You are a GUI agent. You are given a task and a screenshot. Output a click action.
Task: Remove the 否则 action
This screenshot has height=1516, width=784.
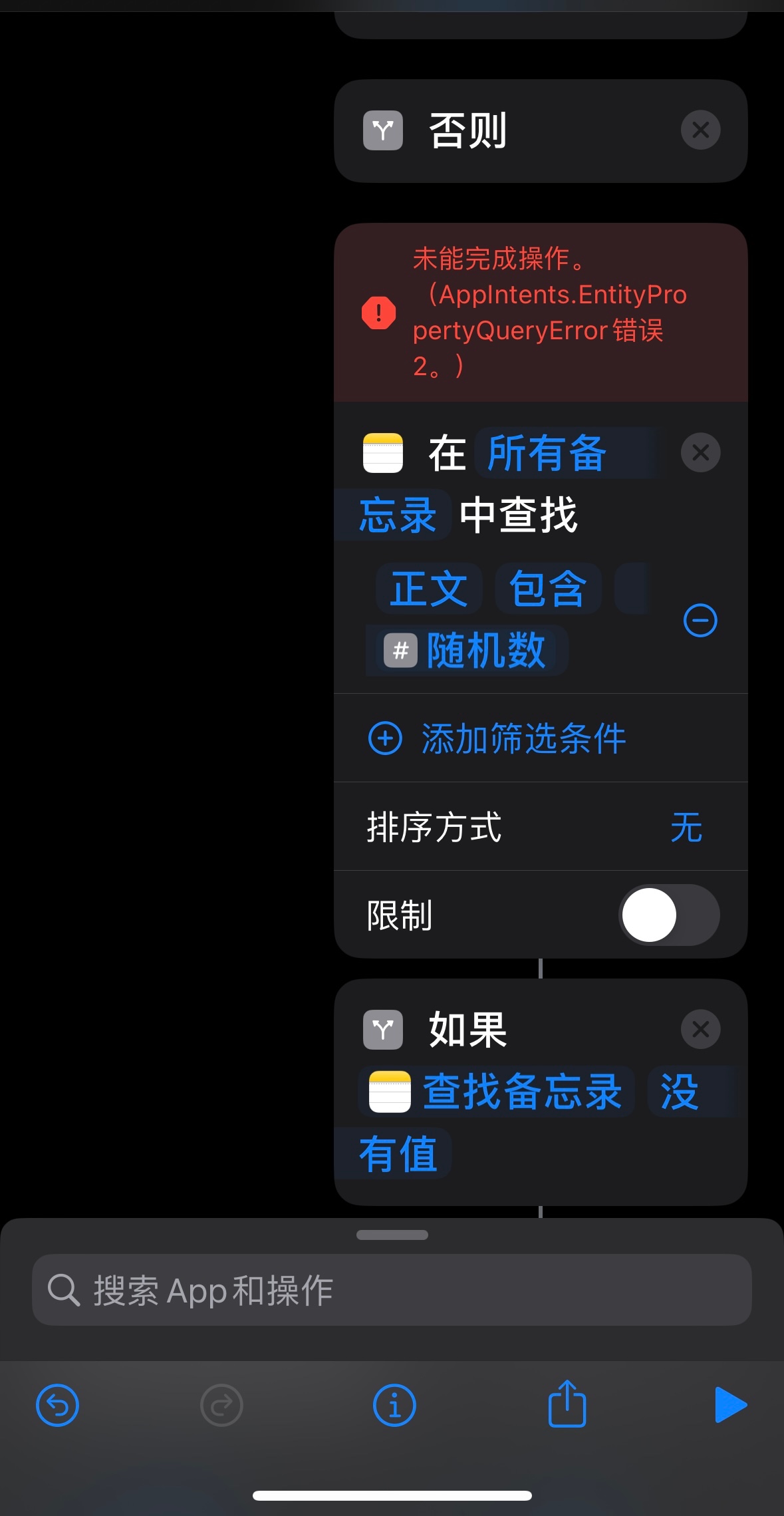tap(700, 130)
